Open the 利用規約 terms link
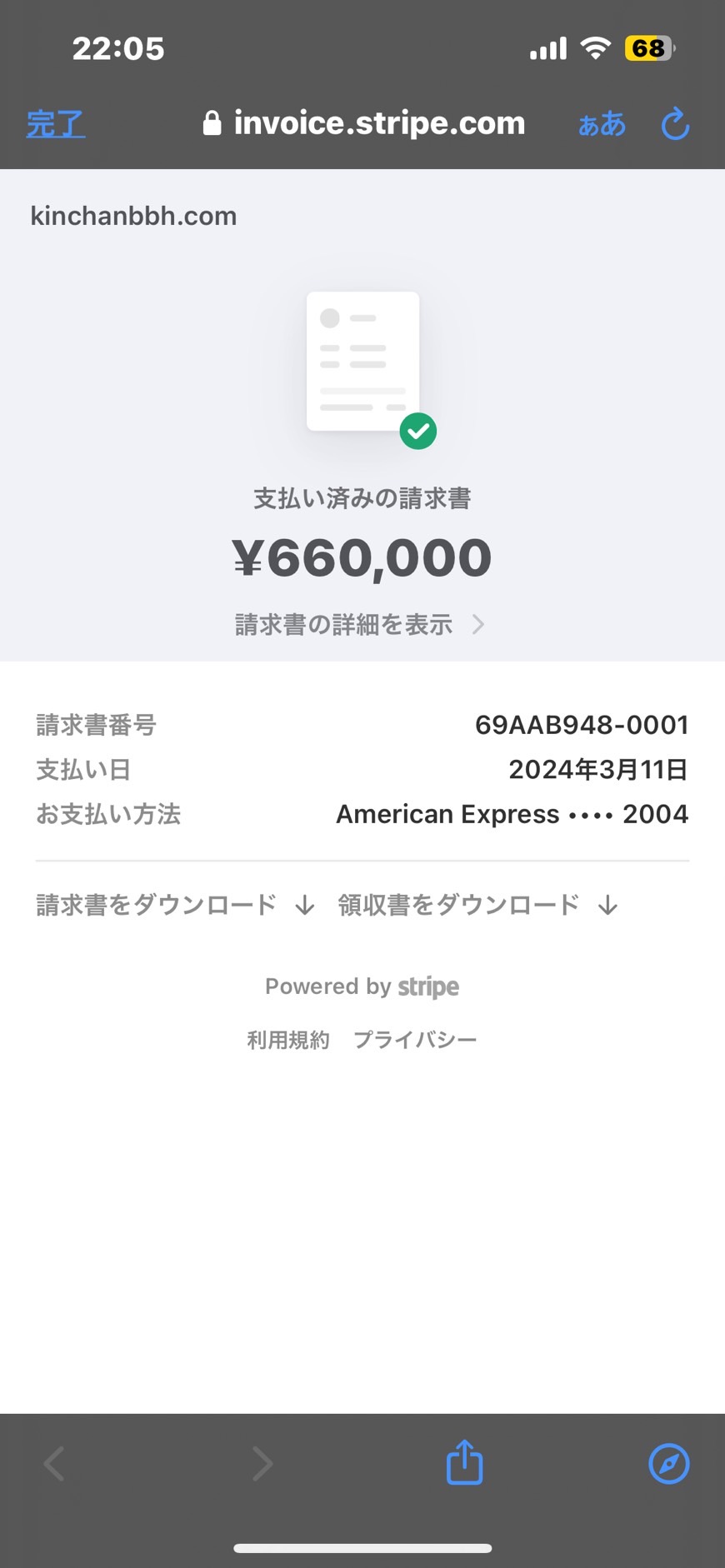Viewport: 725px width, 1568px height. point(288,1040)
